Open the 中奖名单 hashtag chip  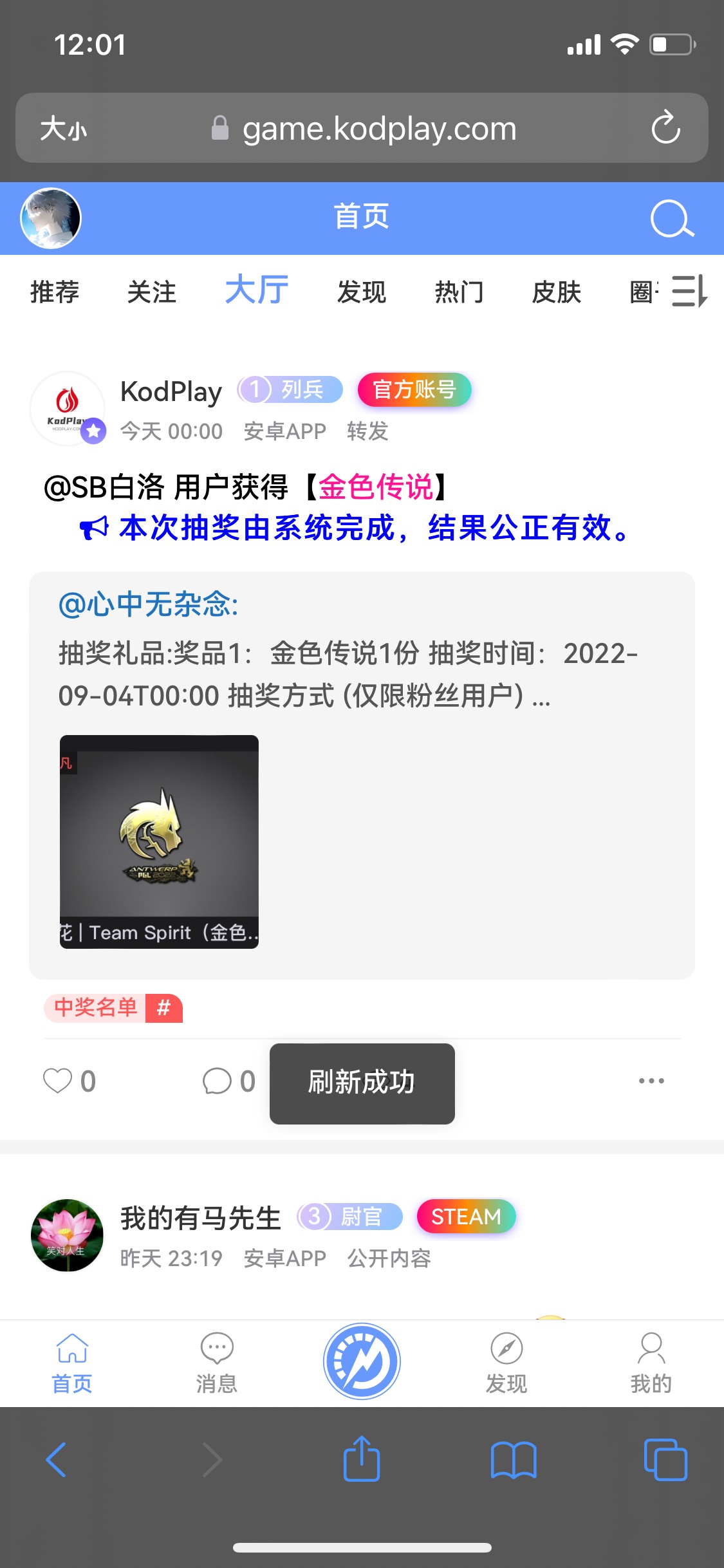tap(113, 1008)
